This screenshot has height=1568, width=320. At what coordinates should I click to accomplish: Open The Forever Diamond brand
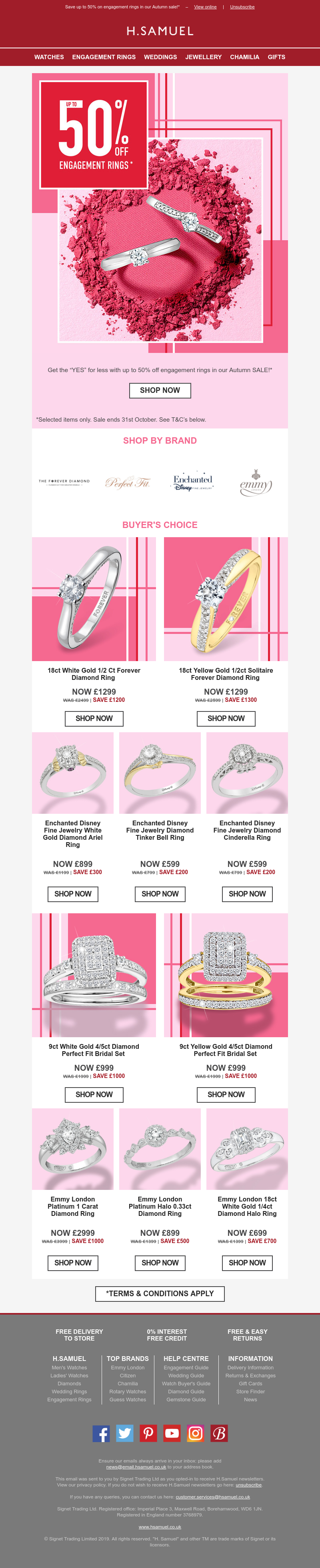click(64, 482)
